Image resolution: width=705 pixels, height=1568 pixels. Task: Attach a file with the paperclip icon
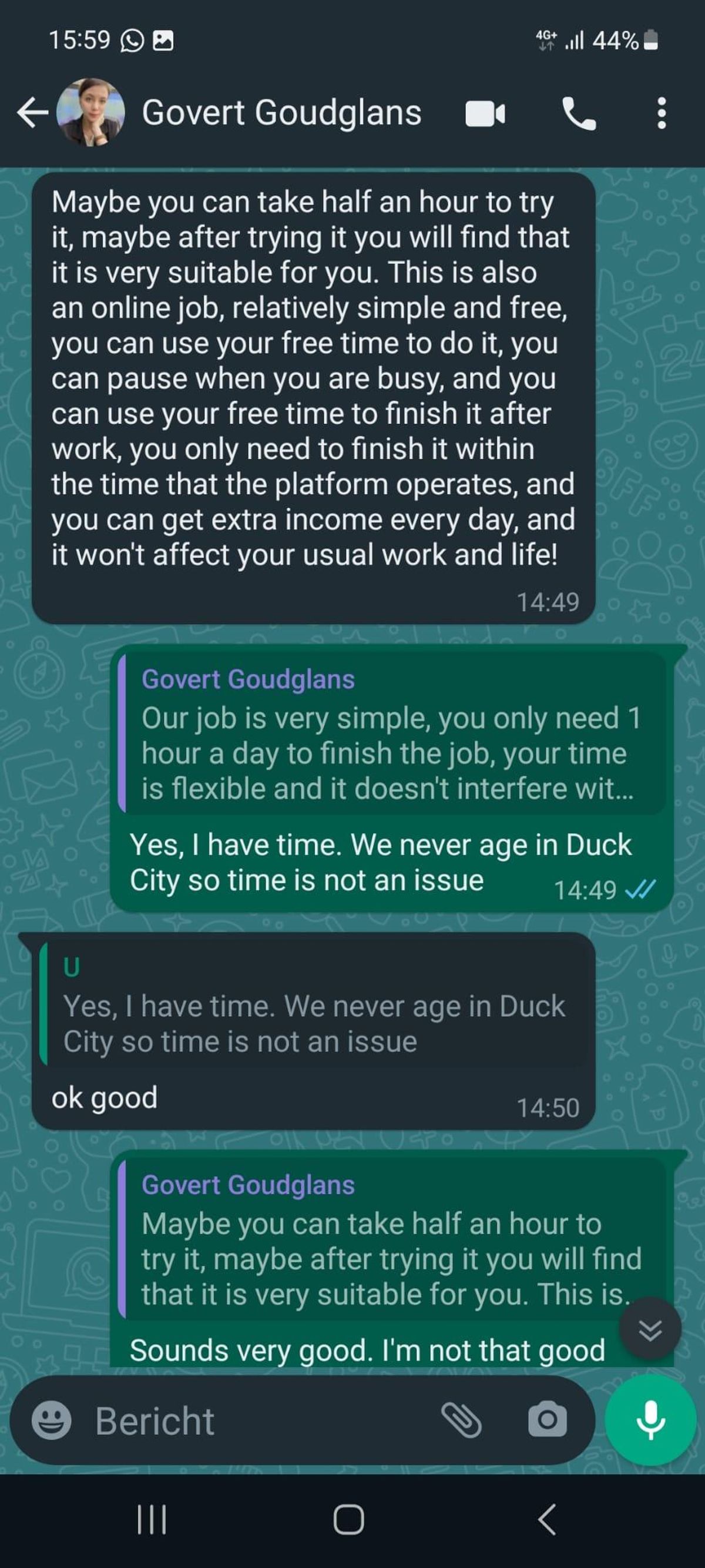(x=461, y=1420)
